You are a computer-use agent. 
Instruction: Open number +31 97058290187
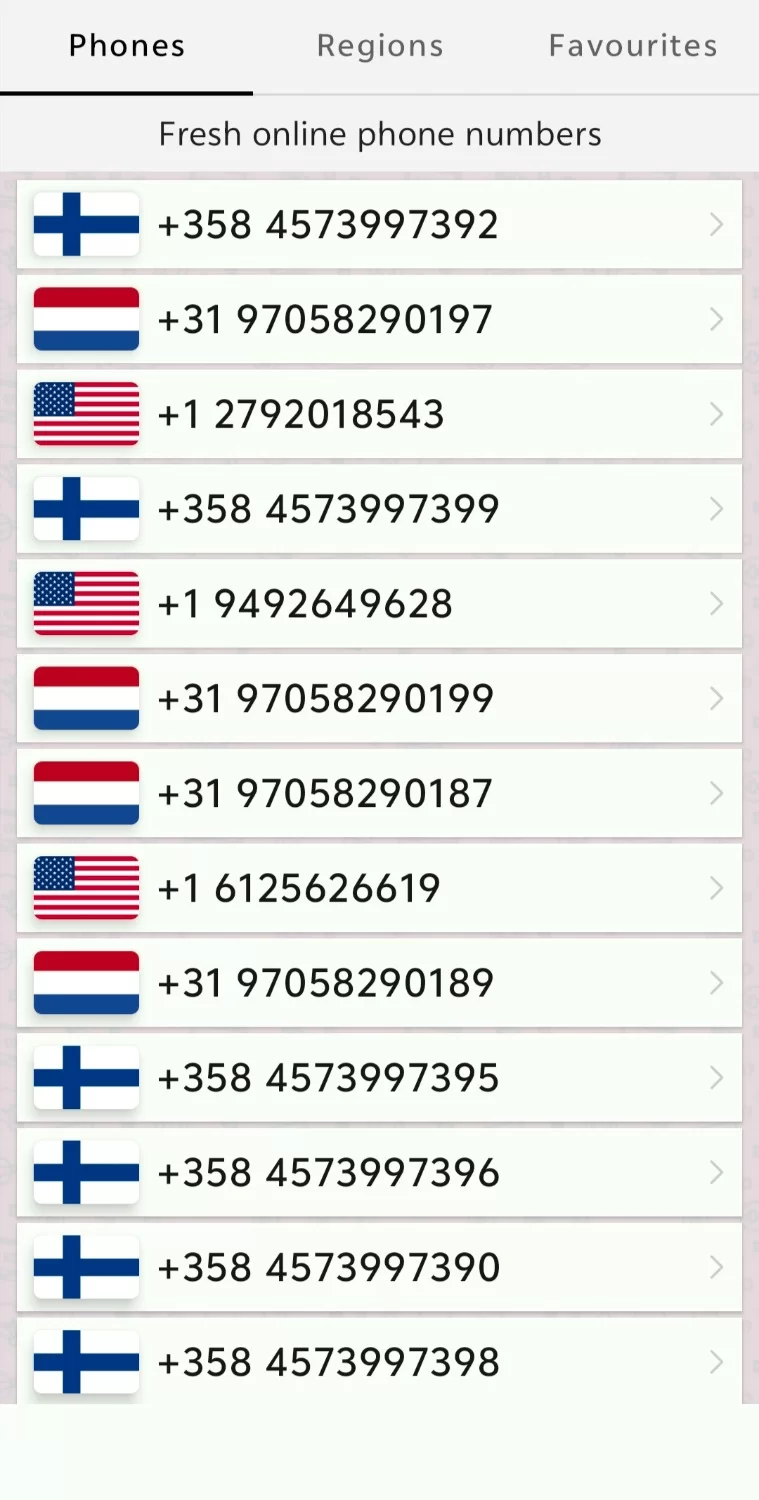click(x=379, y=793)
